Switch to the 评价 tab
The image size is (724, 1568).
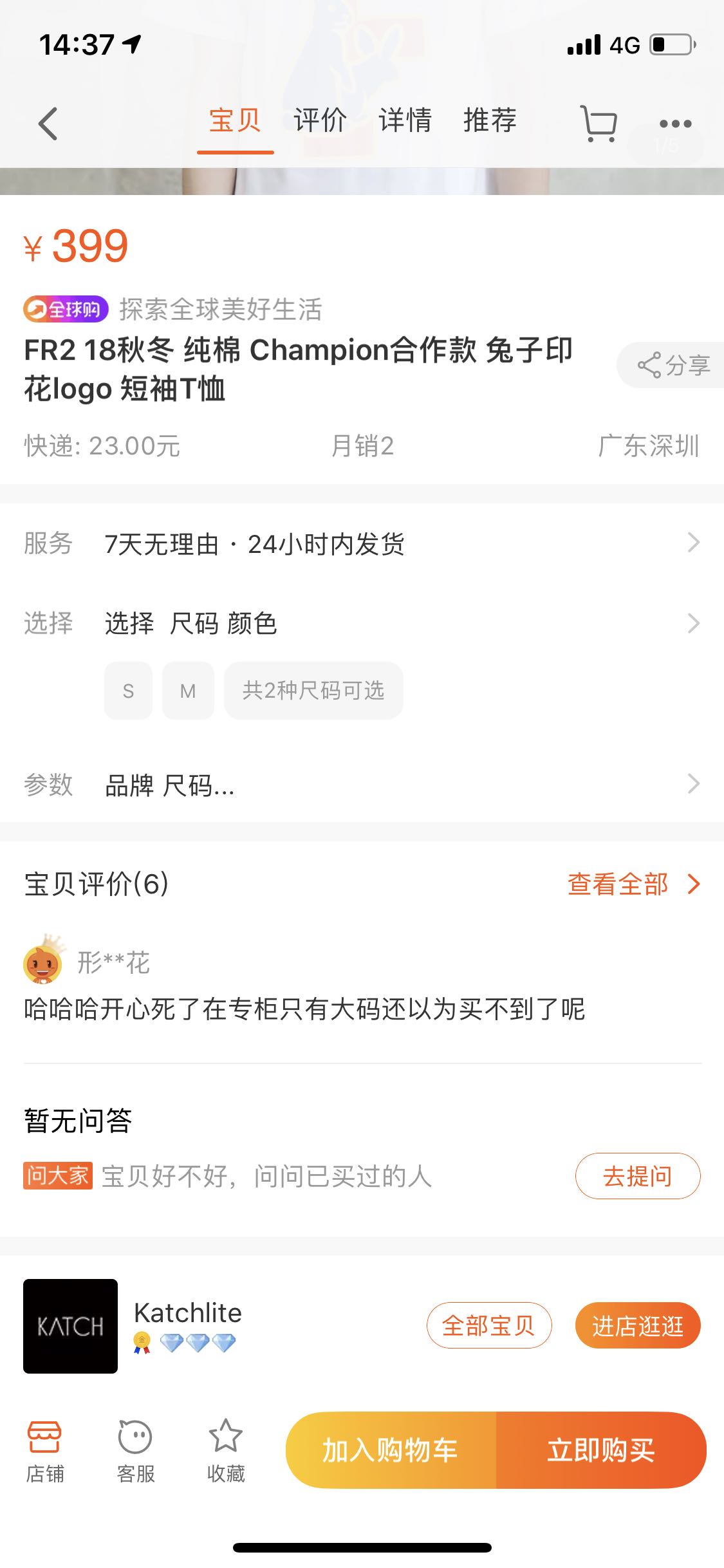click(320, 121)
